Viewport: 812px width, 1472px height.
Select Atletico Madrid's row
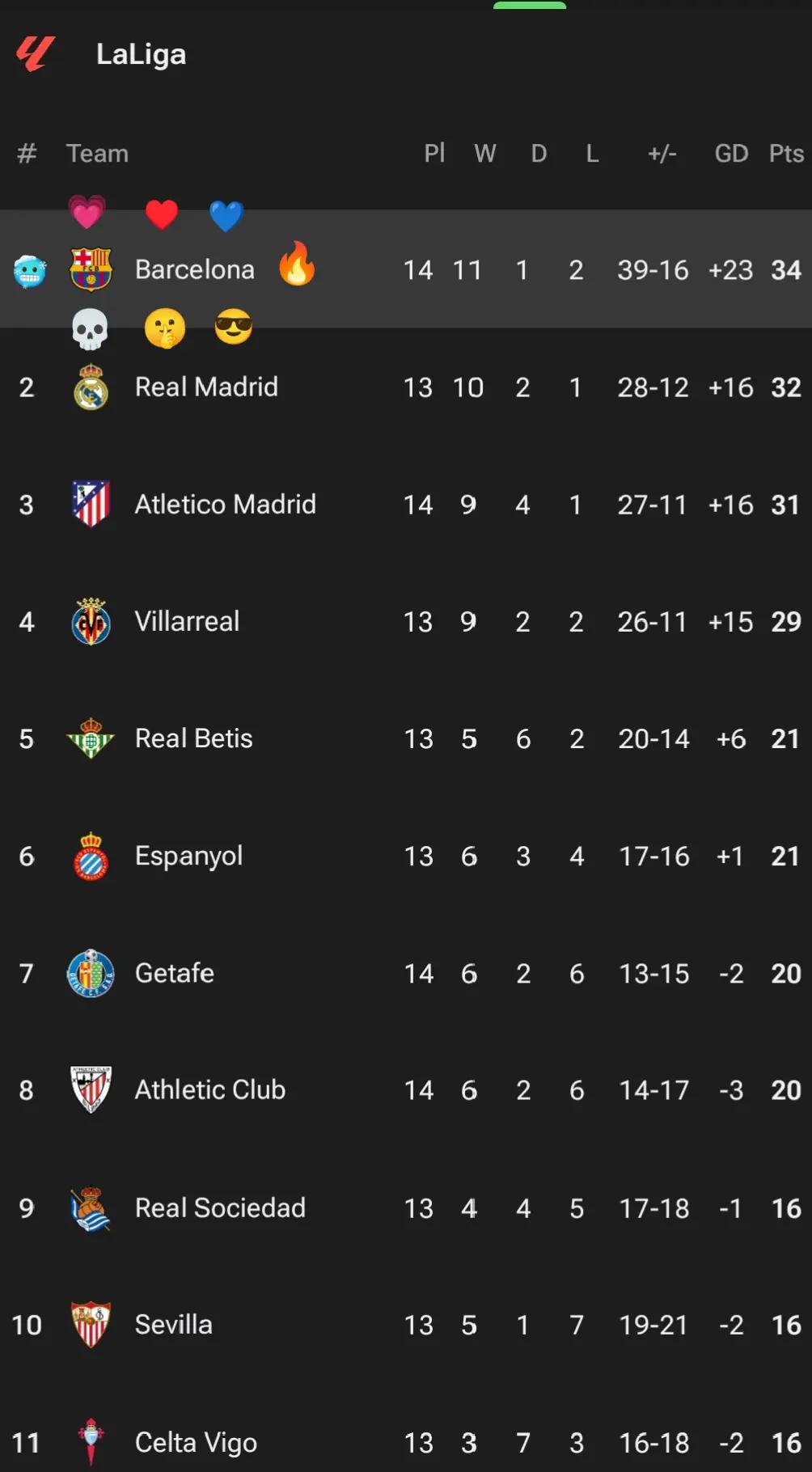pyautogui.click(x=406, y=505)
